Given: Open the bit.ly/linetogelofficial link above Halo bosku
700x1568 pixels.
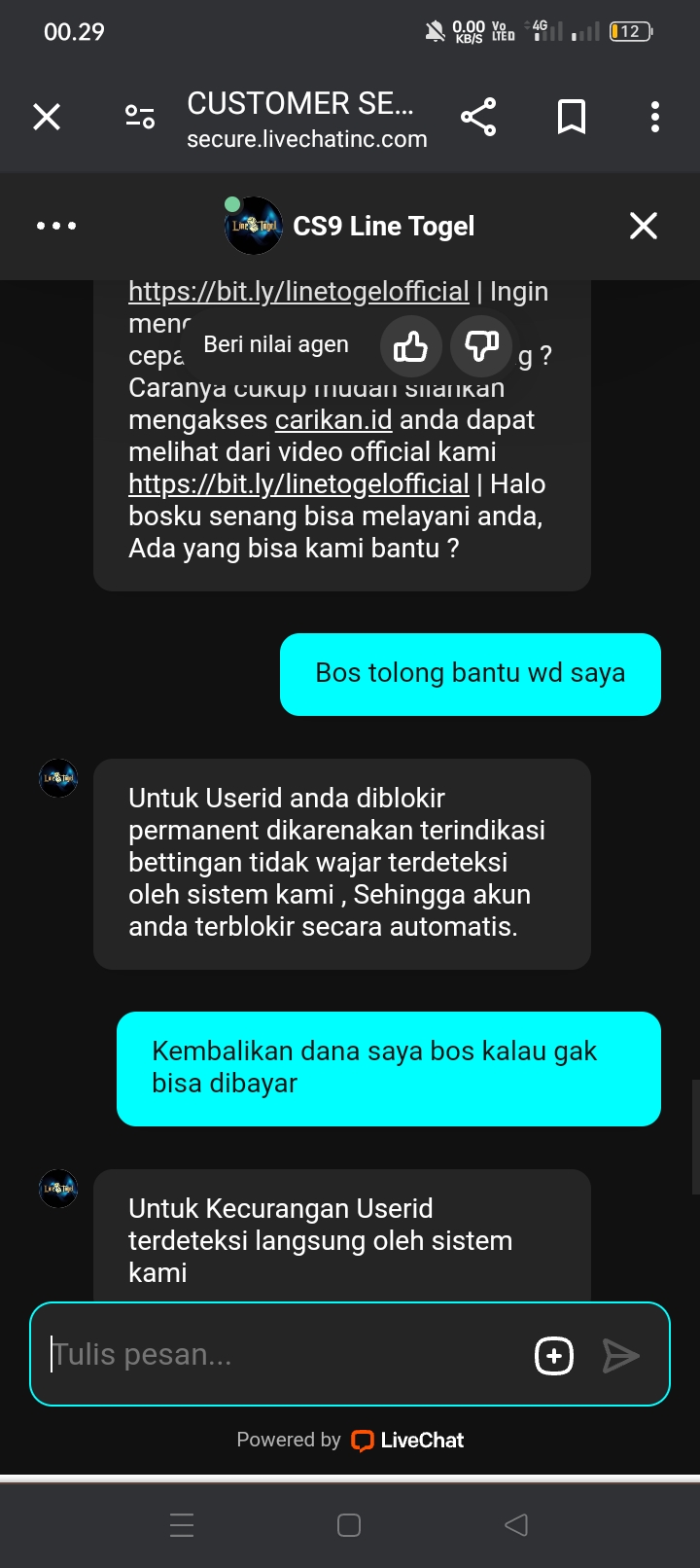Looking at the screenshot, I should pyautogui.click(x=298, y=484).
